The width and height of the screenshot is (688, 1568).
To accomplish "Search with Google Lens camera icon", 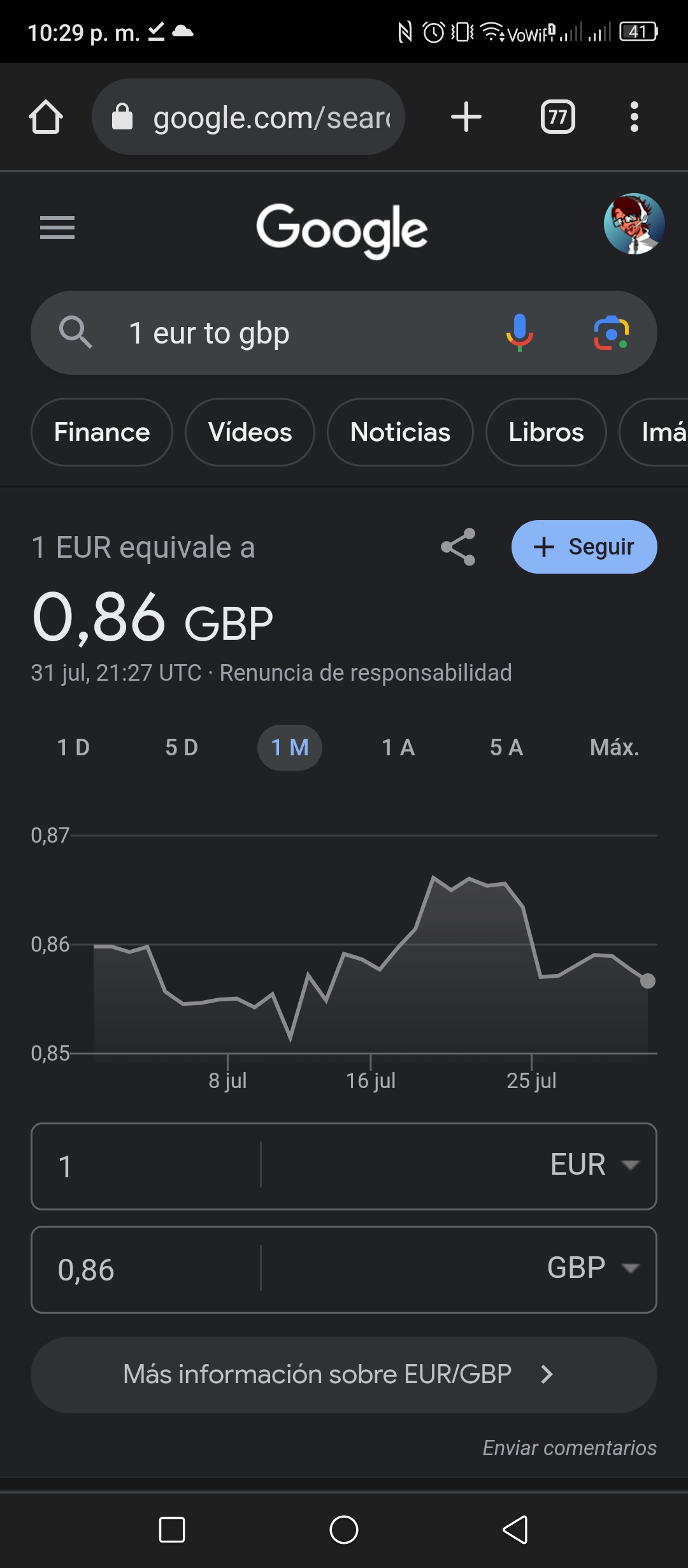I will [612, 333].
